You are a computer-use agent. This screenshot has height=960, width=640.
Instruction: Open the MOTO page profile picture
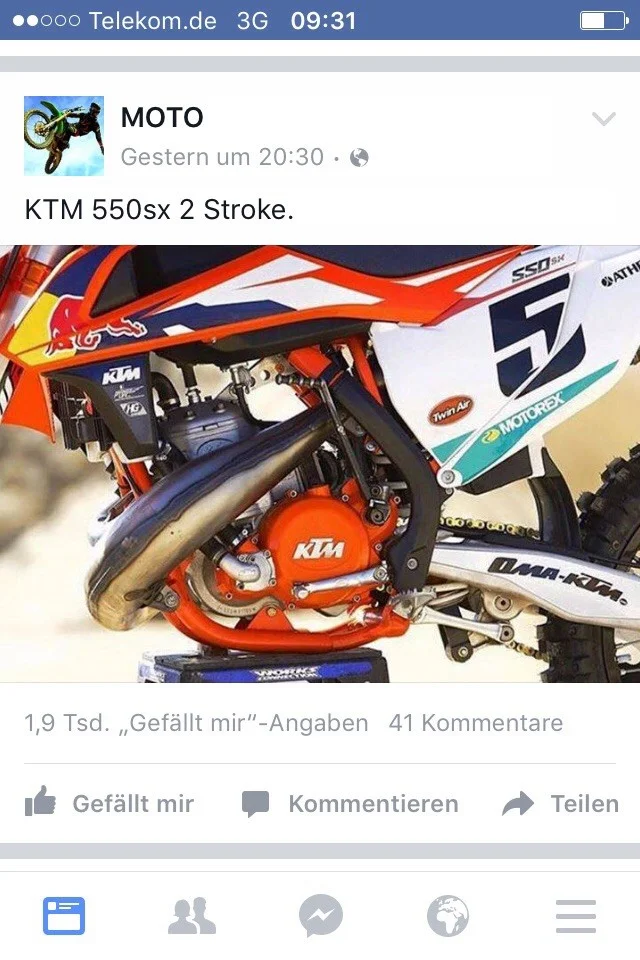click(64, 136)
